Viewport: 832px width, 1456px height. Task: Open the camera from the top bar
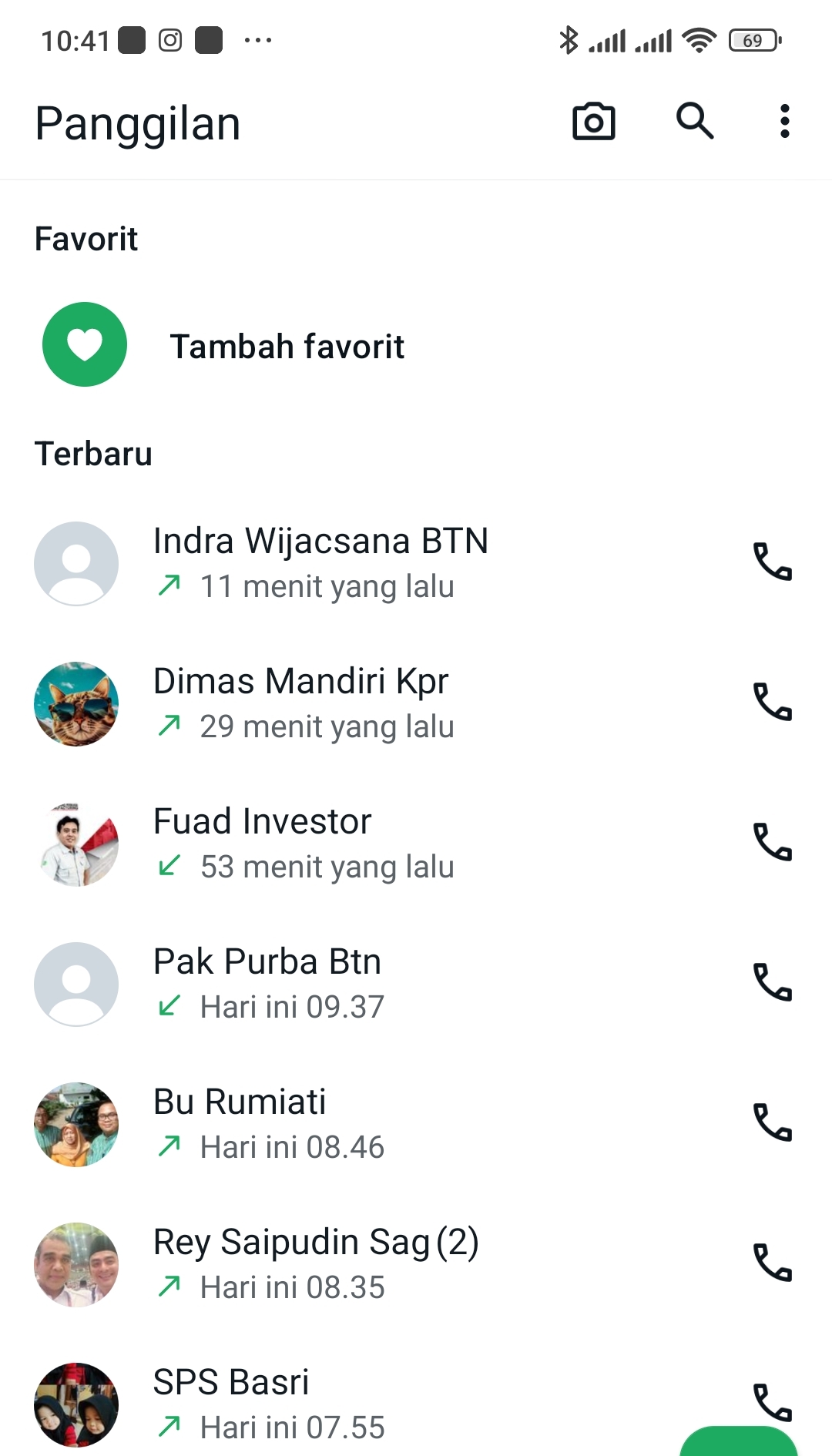click(x=593, y=122)
